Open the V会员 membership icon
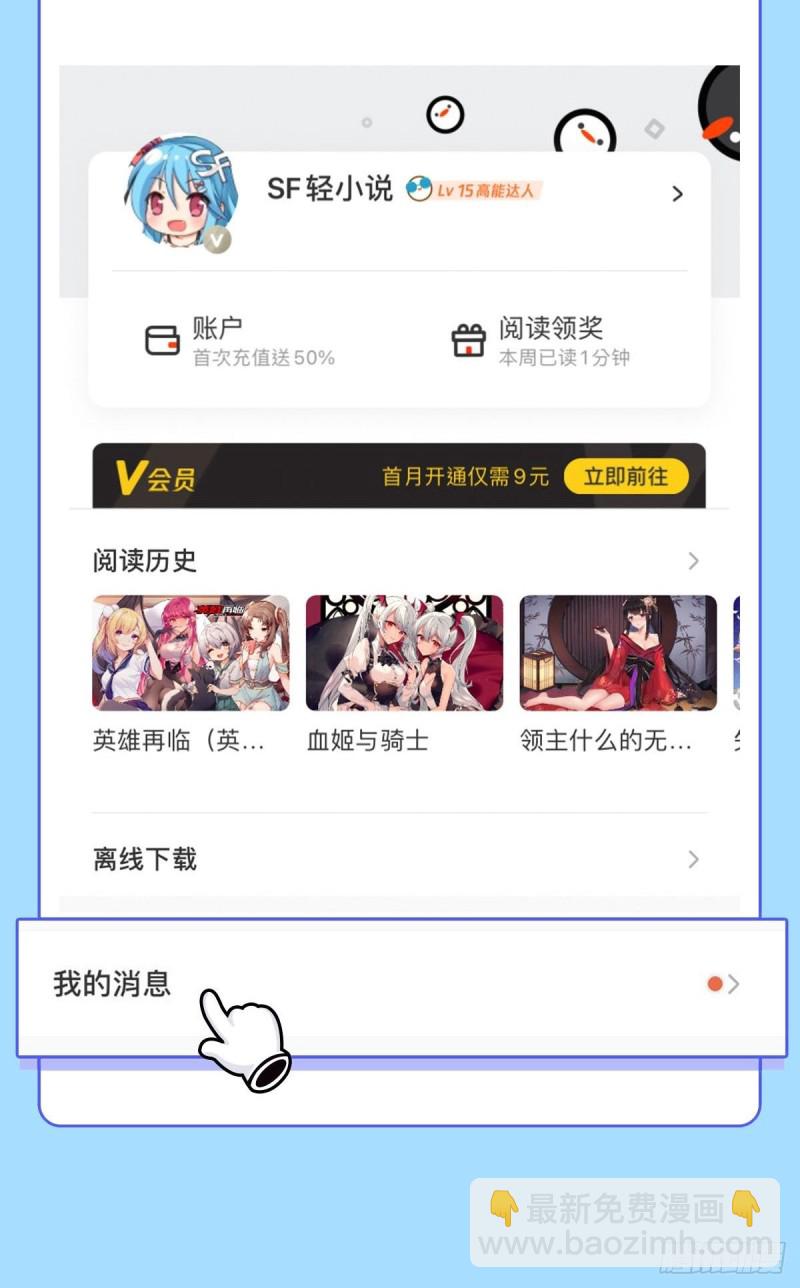 130,477
